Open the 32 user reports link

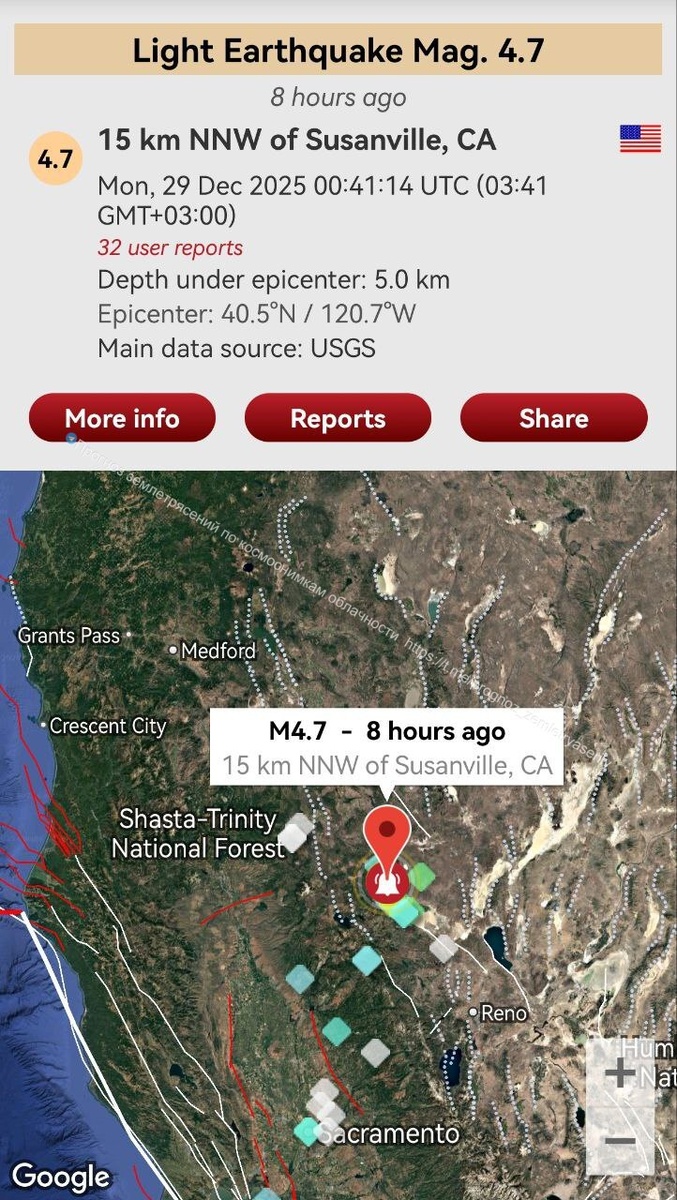(170, 248)
